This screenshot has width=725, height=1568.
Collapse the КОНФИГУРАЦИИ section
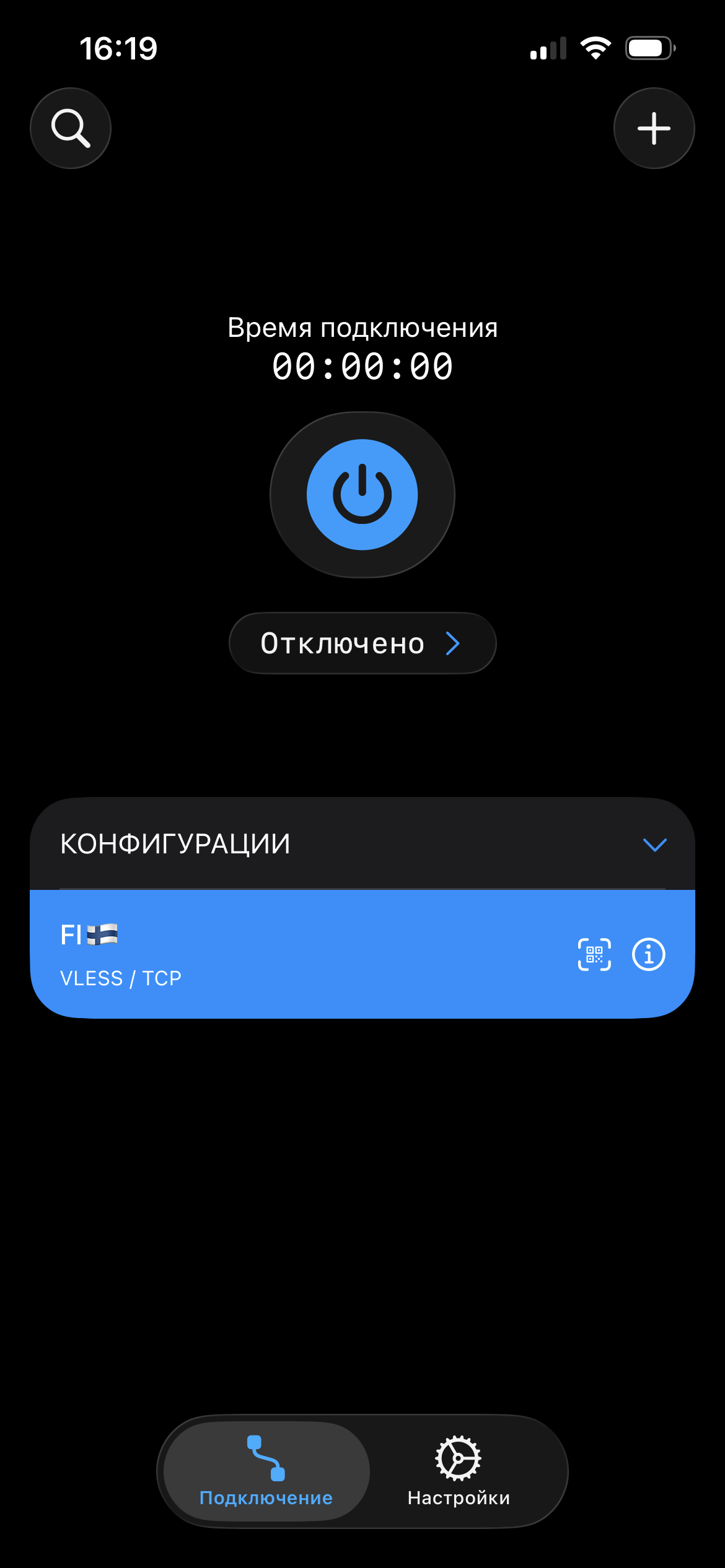point(654,845)
